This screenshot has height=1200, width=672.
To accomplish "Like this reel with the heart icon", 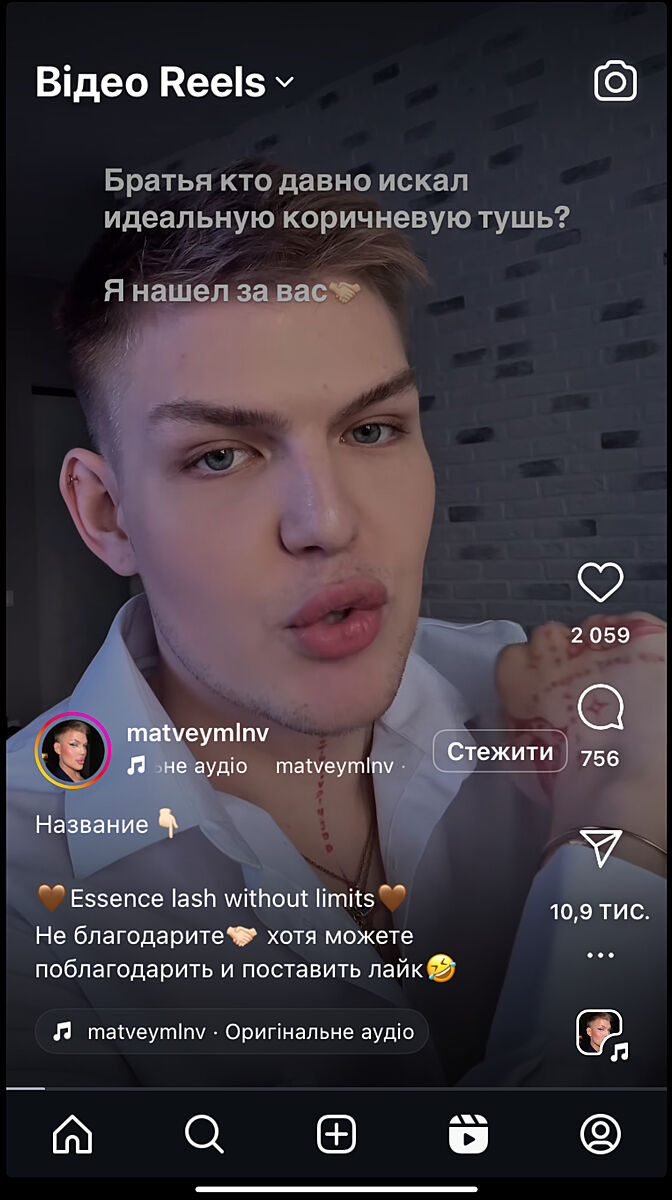I will (x=600, y=583).
